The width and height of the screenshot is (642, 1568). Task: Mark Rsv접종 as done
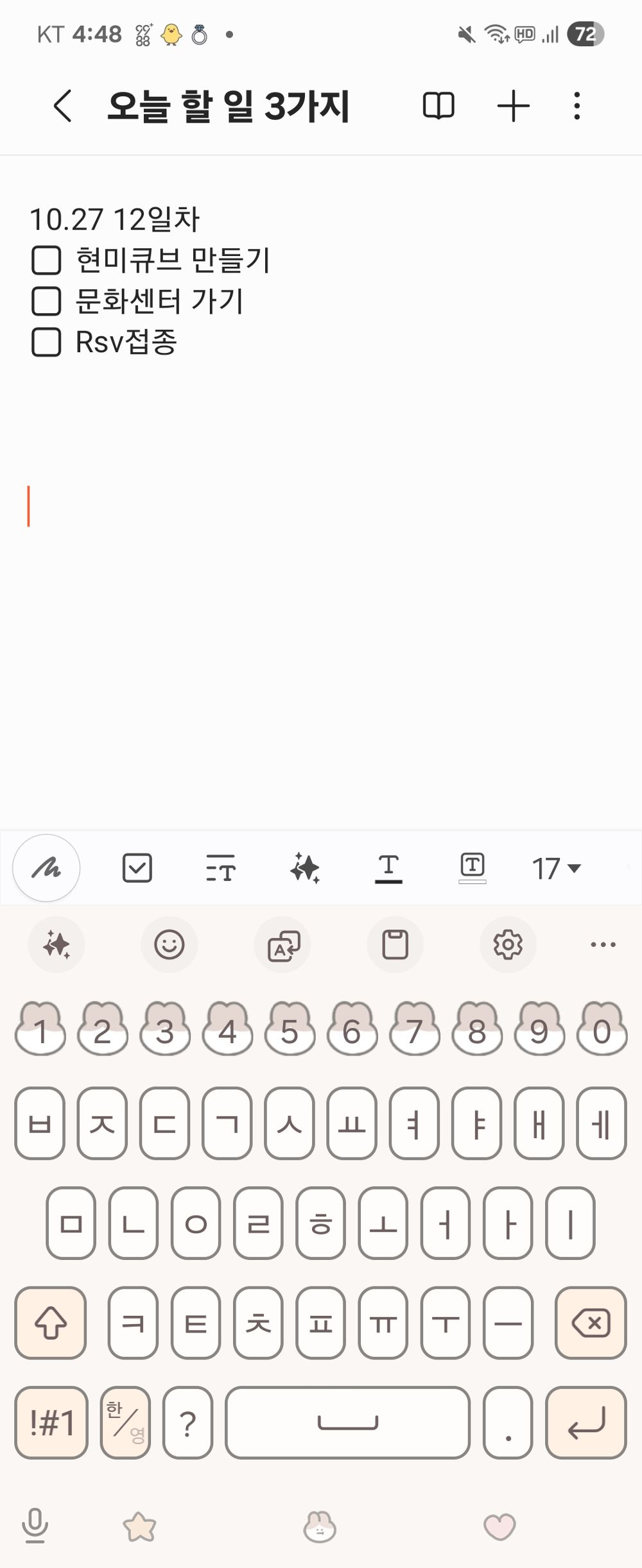click(46, 343)
